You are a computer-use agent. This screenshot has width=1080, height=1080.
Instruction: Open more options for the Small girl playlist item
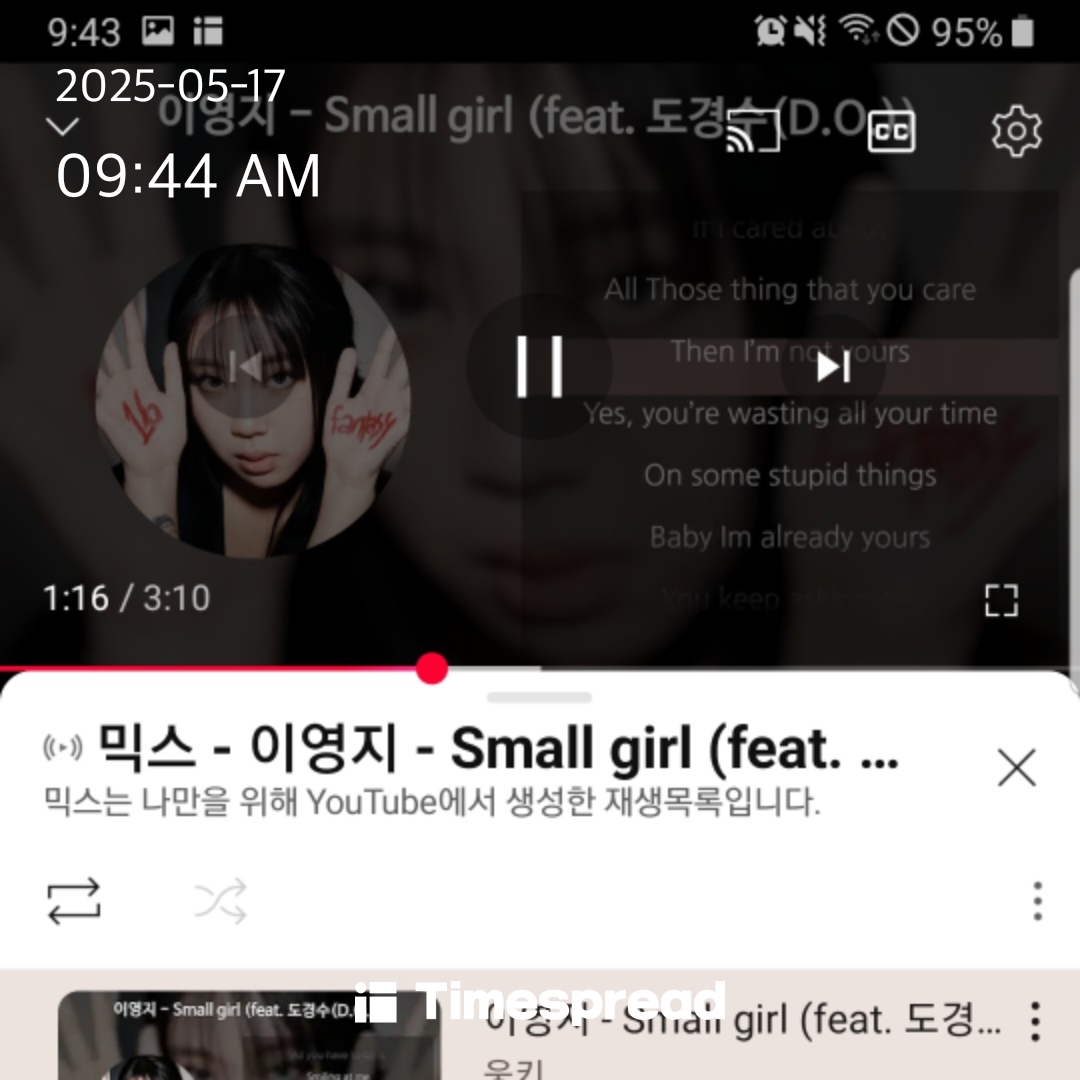[x=1035, y=1022]
